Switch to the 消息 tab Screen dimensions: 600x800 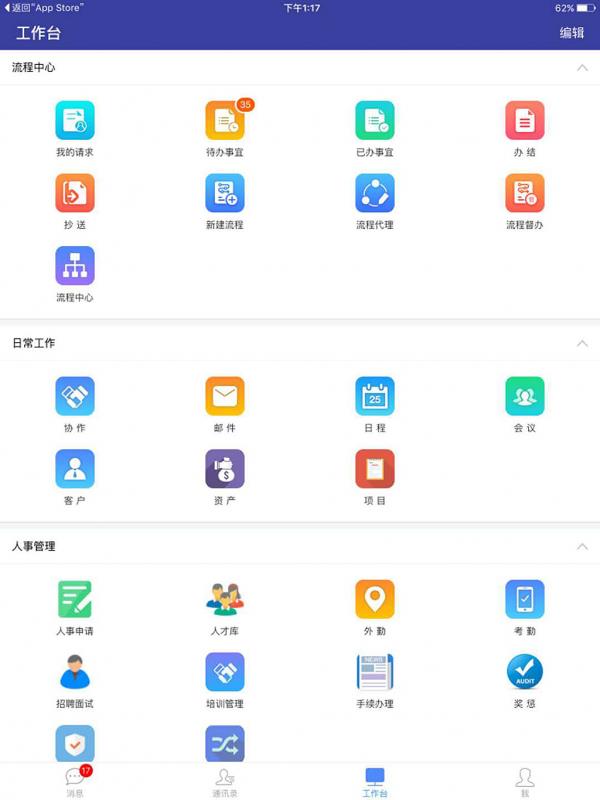point(75,781)
